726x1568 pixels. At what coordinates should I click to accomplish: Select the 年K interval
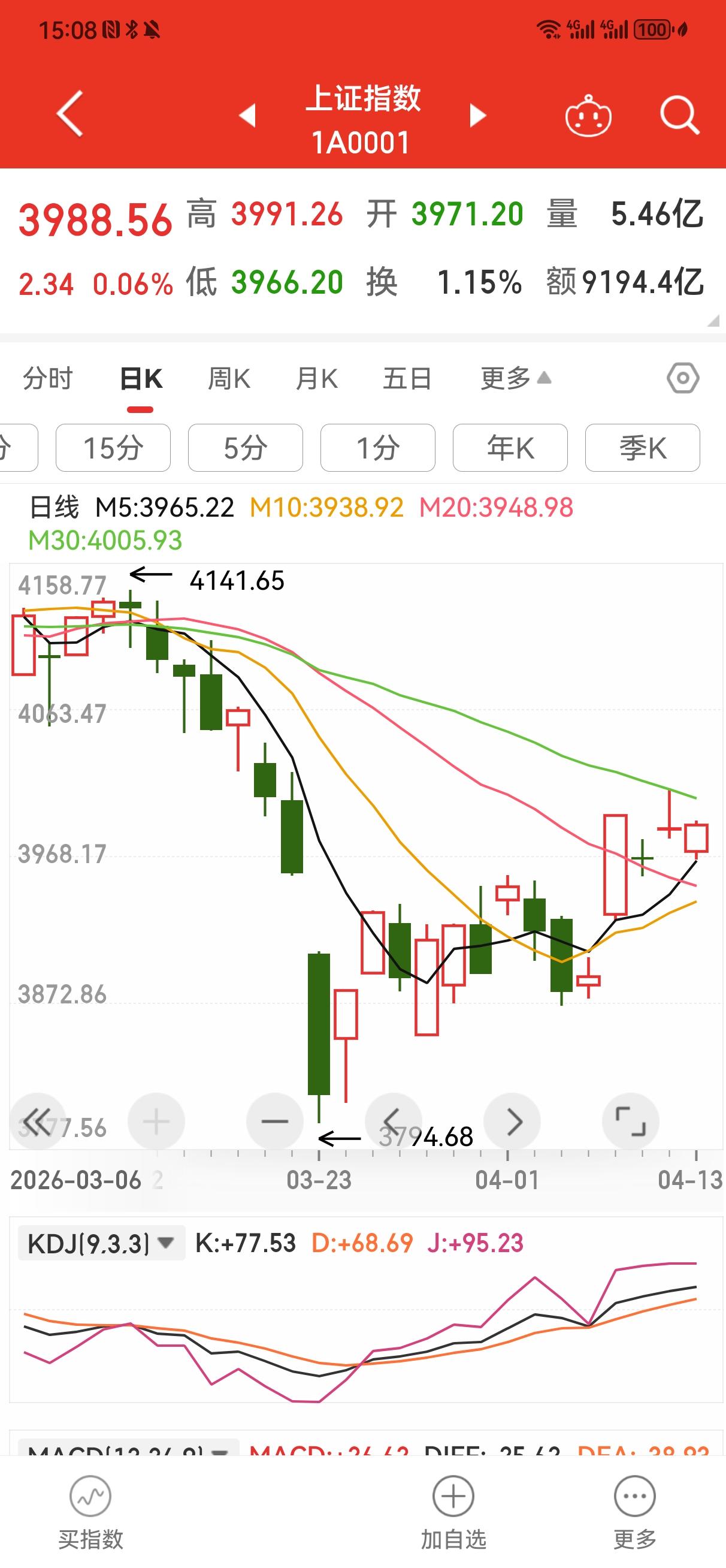(510, 447)
